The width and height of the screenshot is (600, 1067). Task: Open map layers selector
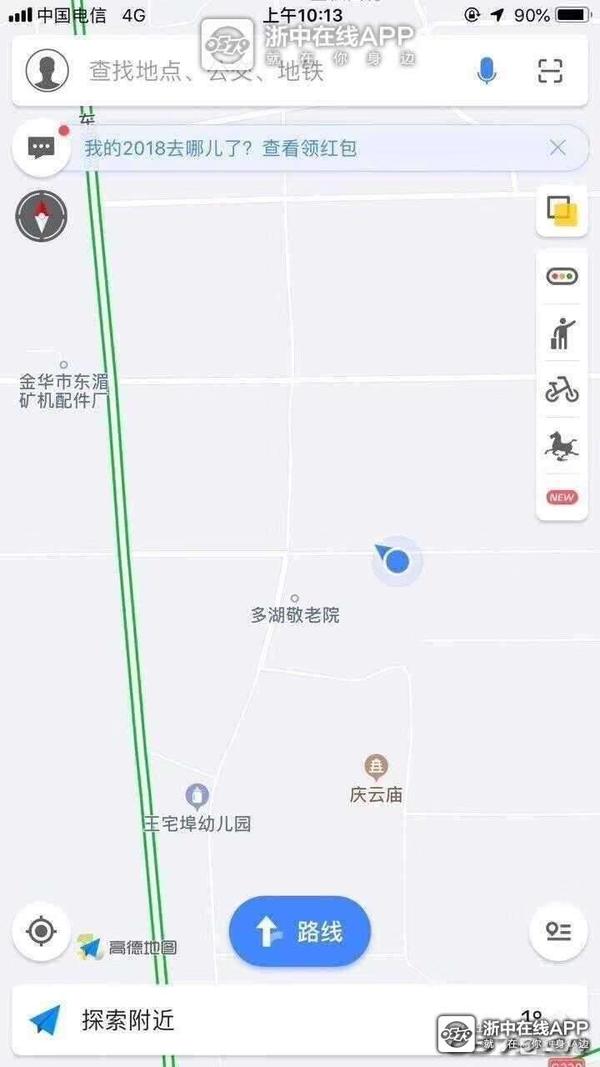[x=561, y=211]
